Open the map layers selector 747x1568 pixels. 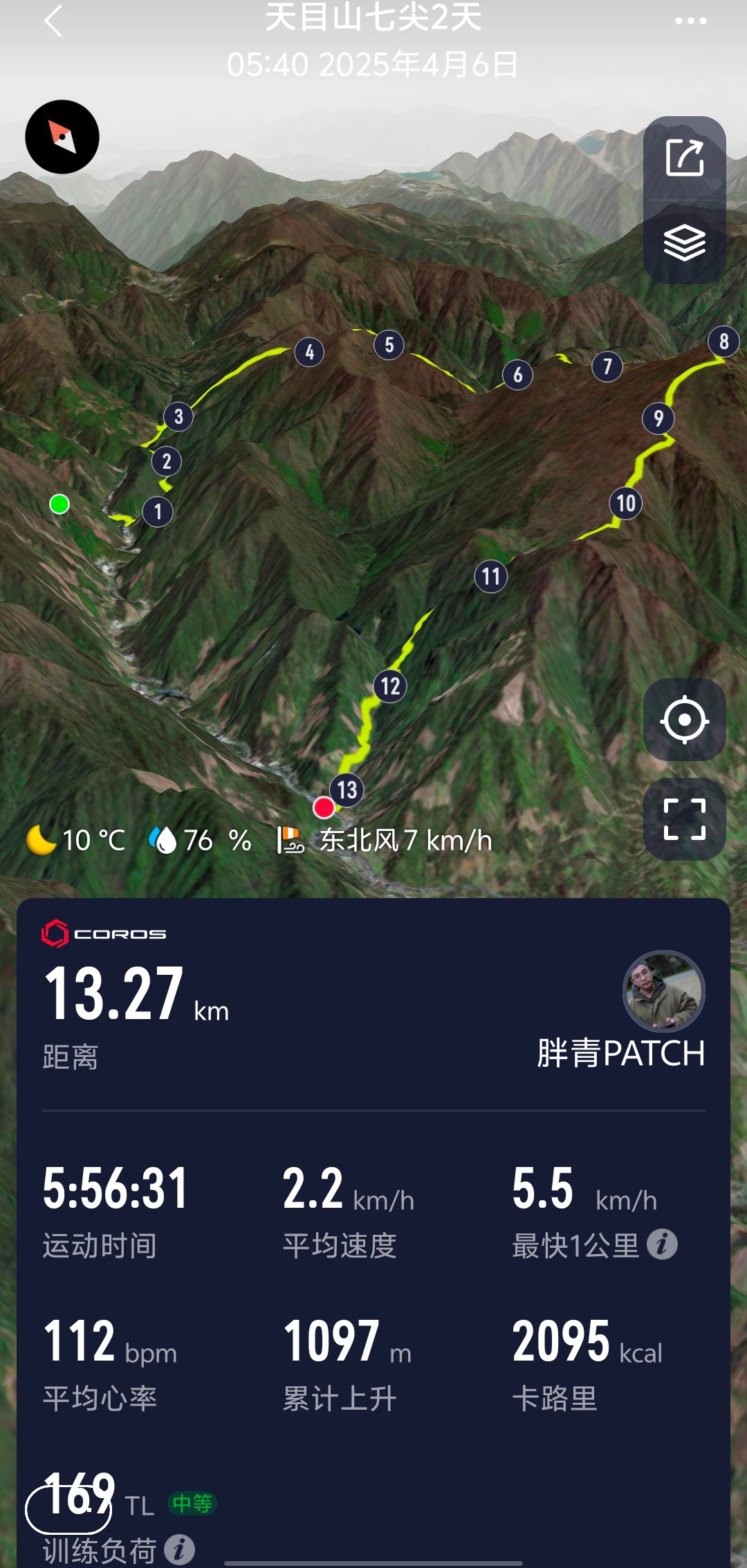coord(685,243)
